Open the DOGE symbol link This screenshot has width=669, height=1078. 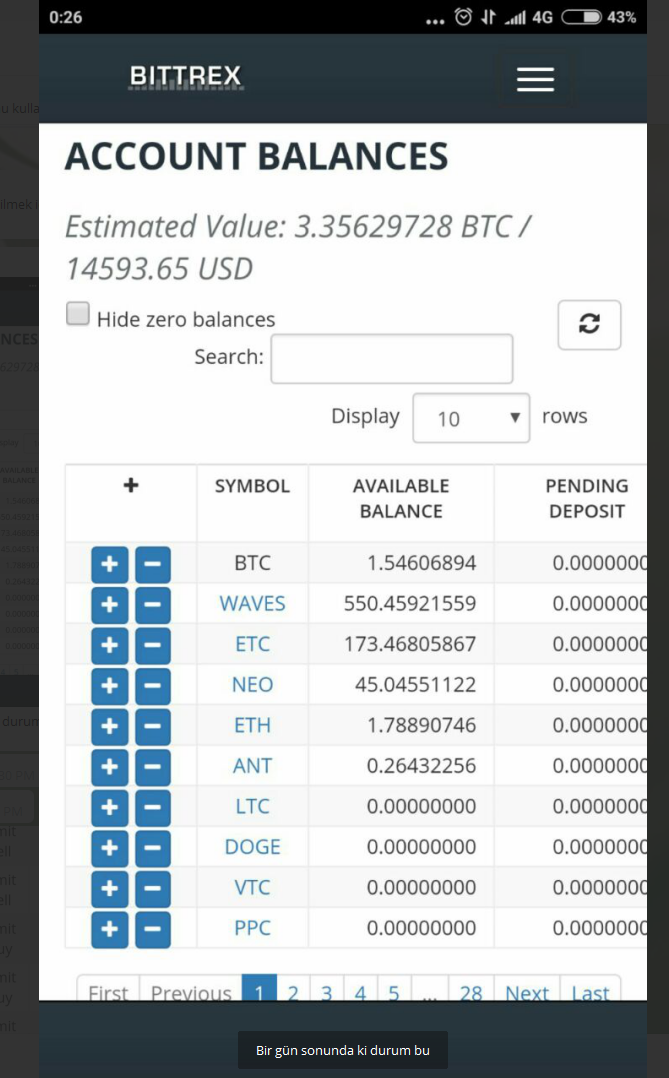click(x=252, y=847)
